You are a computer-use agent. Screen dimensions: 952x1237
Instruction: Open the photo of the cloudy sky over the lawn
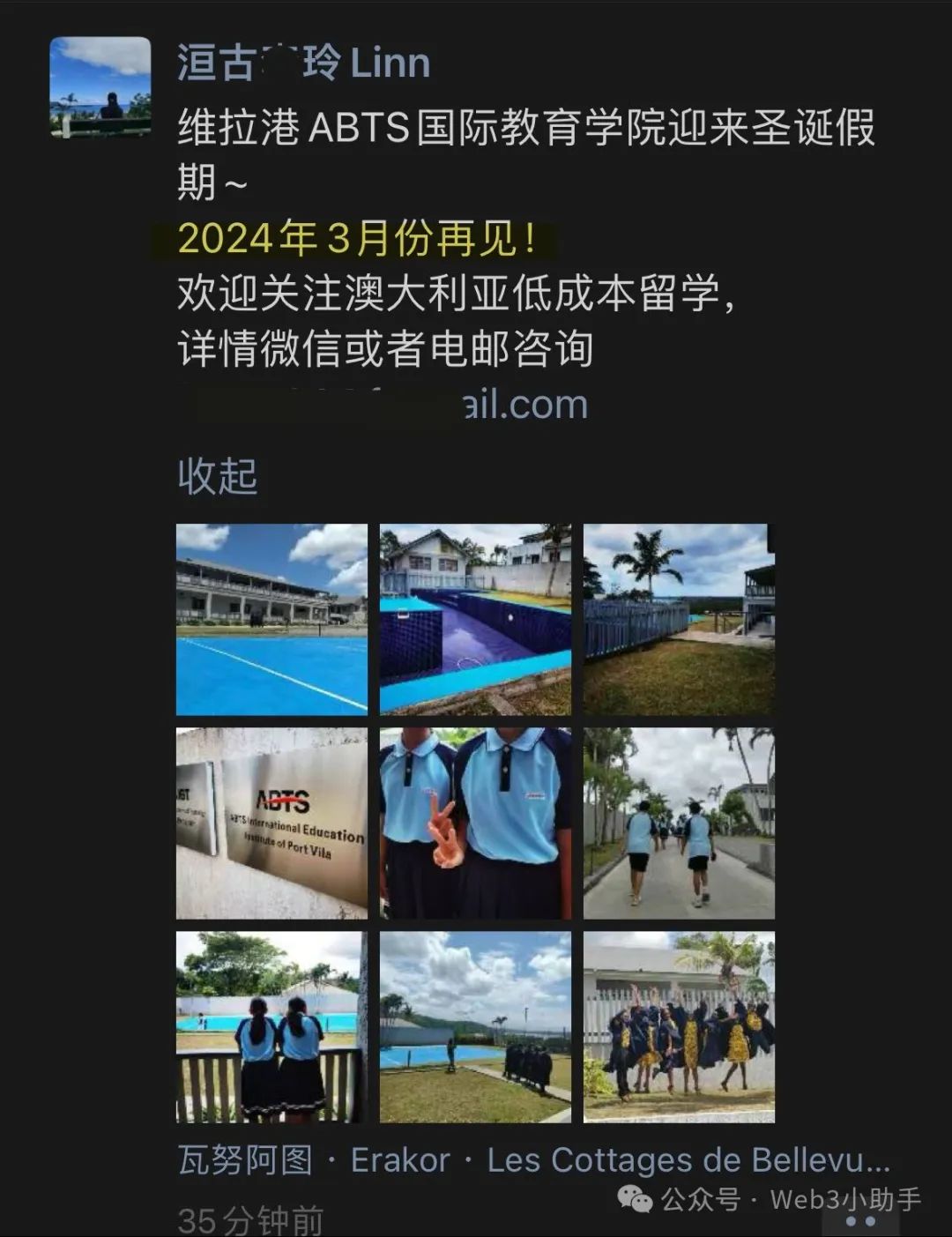[475, 1026]
